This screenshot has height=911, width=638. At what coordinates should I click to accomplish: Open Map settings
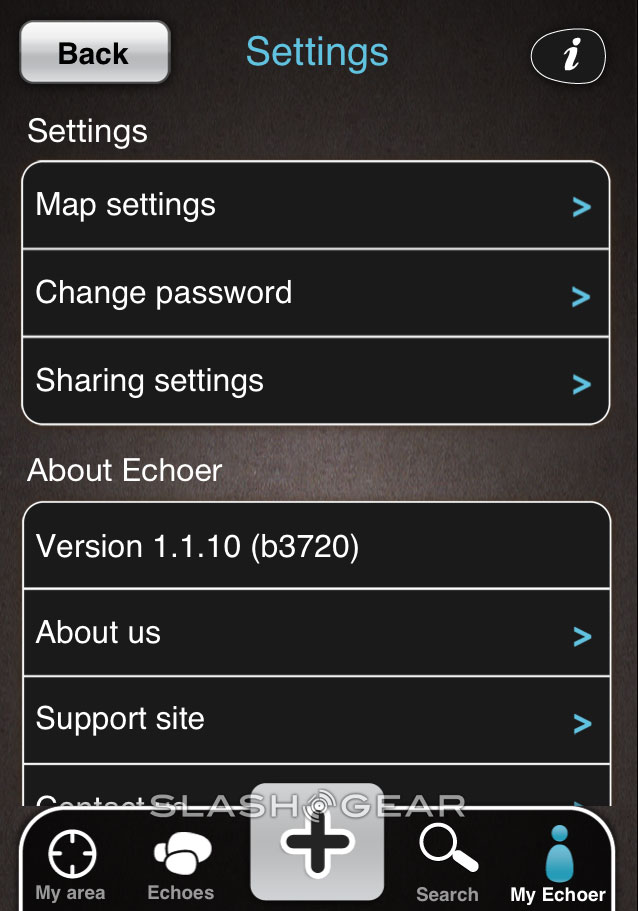315,205
